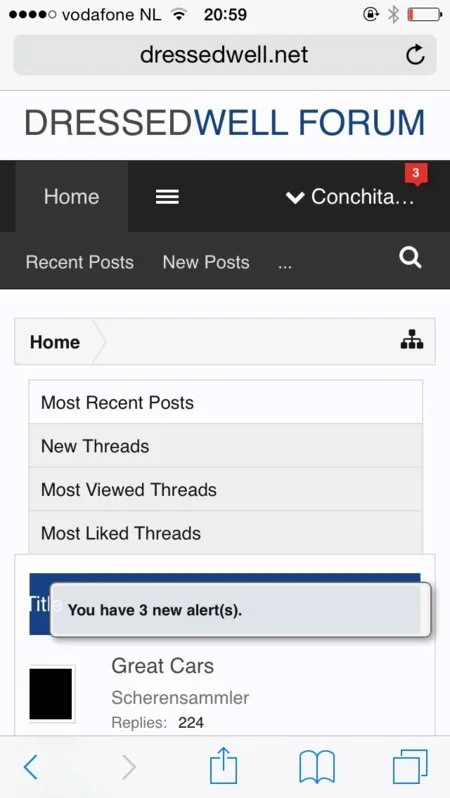Image resolution: width=450 pixels, height=798 pixels.
Task: Open the 3 new alerts popup
Action: pos(240,610)
